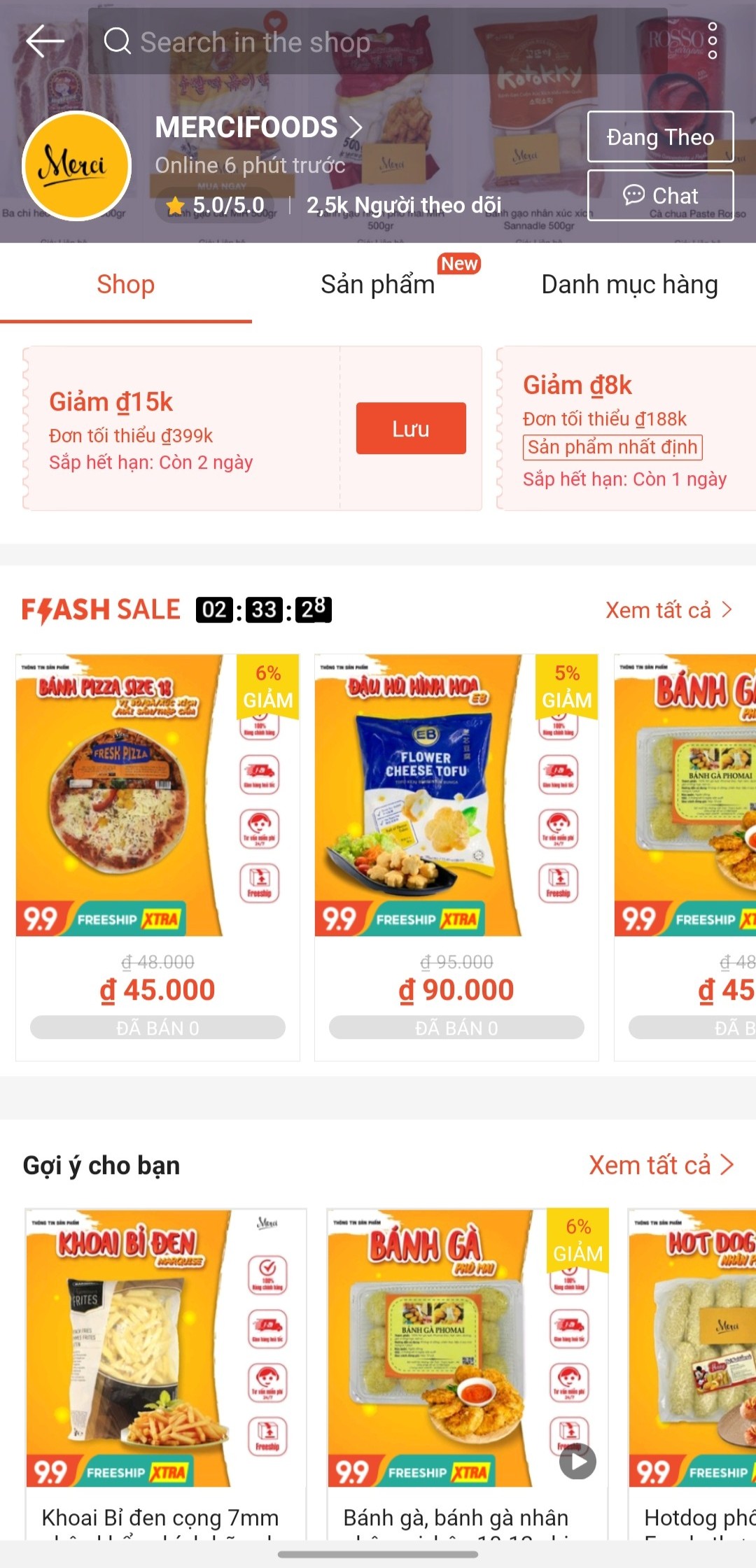Play the Bánh gà product video
Viewport: 756px width, 1568px height.
(x=576, y=1462)
